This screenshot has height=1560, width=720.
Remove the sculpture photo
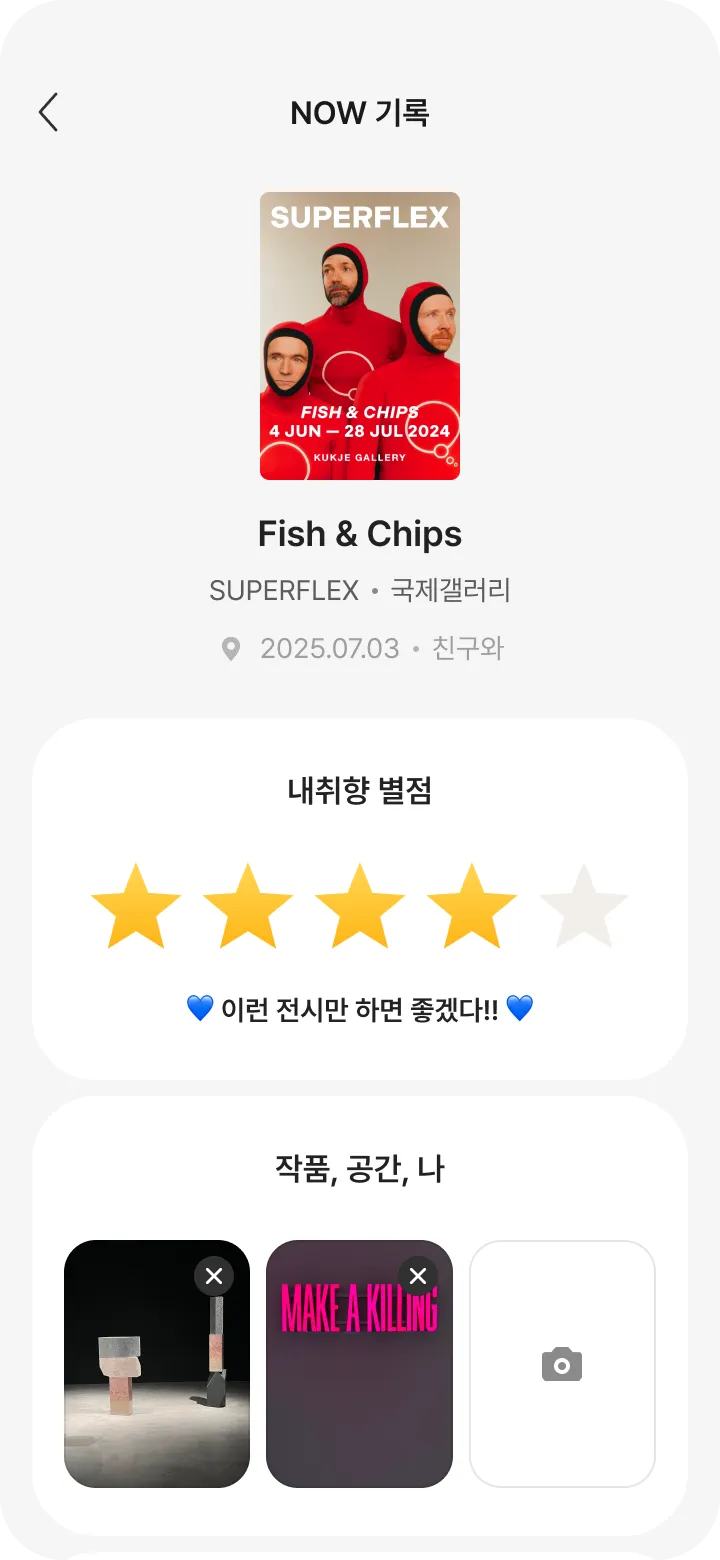click(214, 1276)
